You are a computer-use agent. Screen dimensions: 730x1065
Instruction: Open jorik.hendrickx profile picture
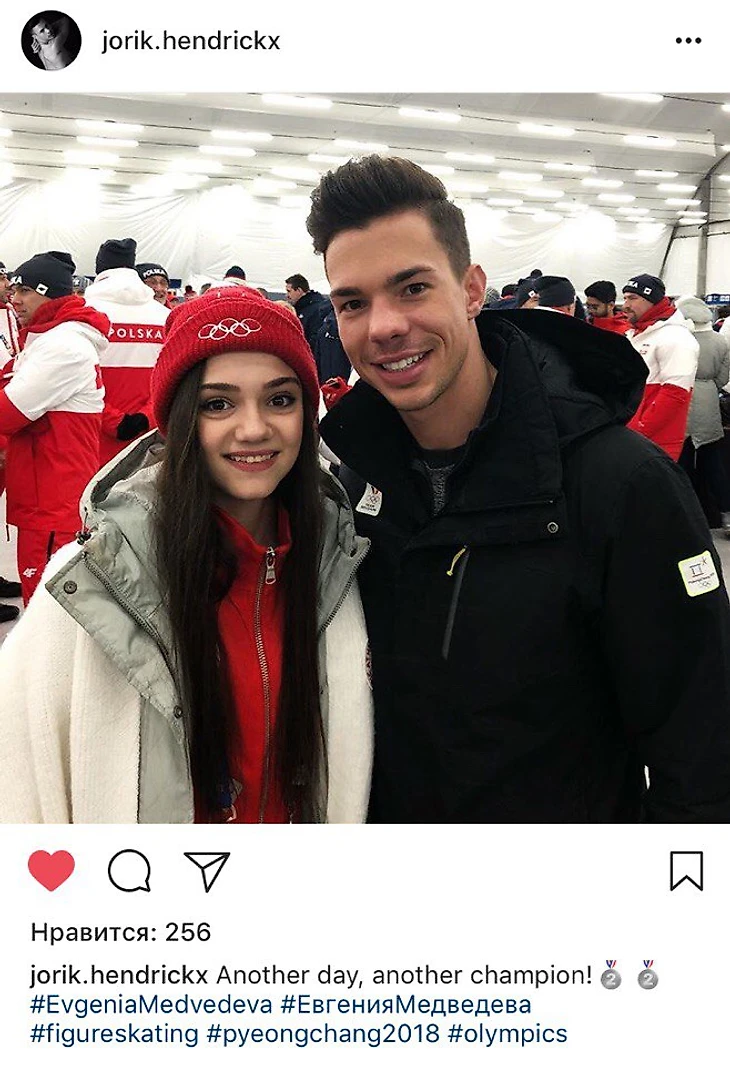pos(51,41)
